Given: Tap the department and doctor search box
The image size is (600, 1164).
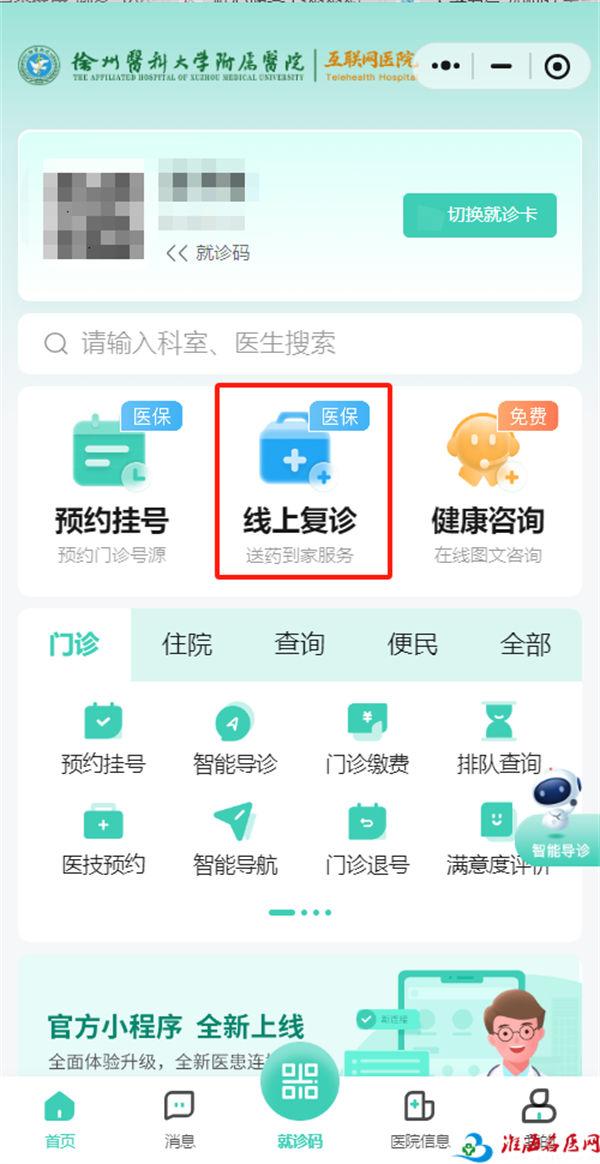Looking at the screenshot, I should (299, 343).
